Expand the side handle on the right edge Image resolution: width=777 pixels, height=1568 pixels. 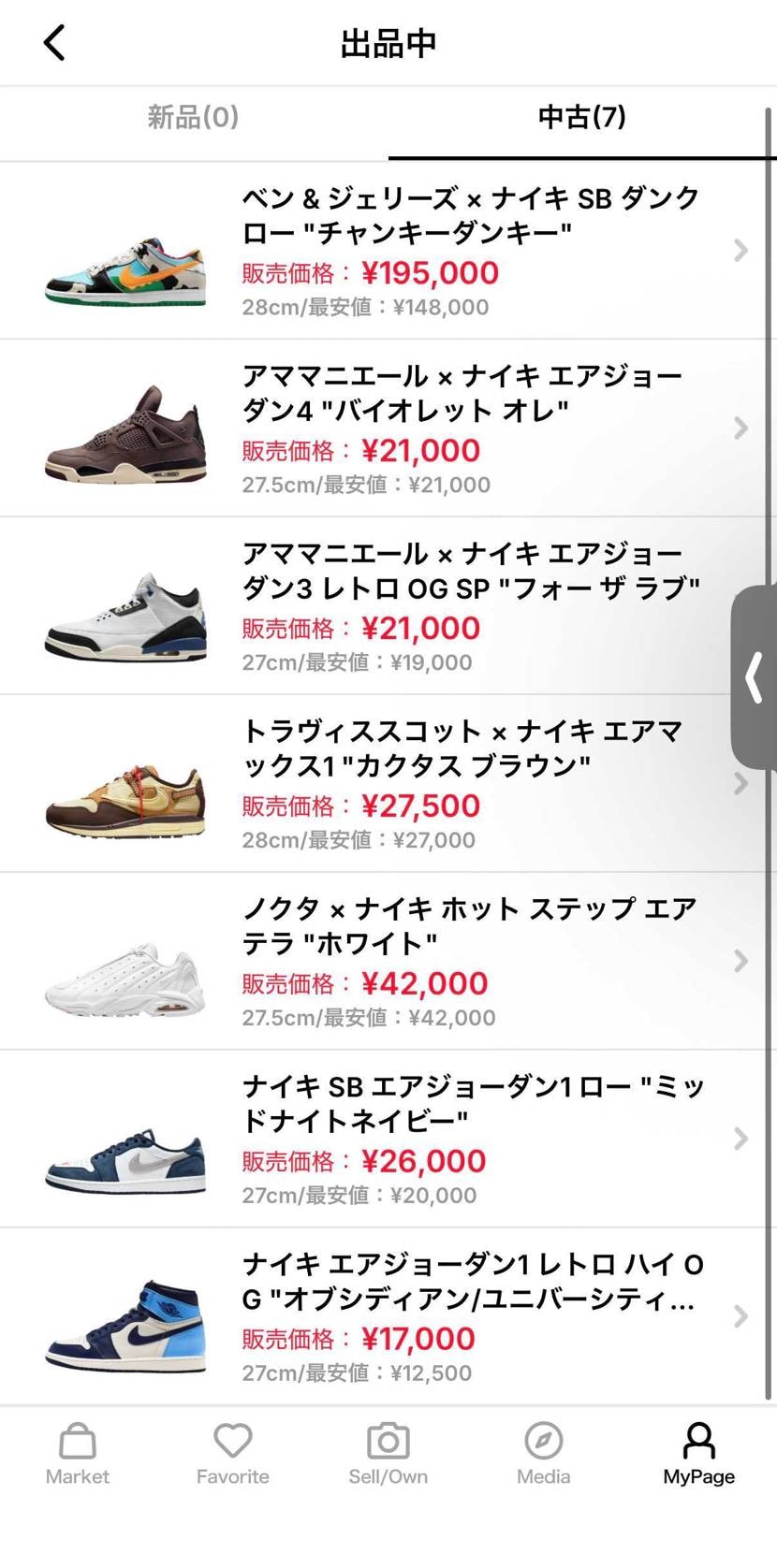click(x=755, y=677)
